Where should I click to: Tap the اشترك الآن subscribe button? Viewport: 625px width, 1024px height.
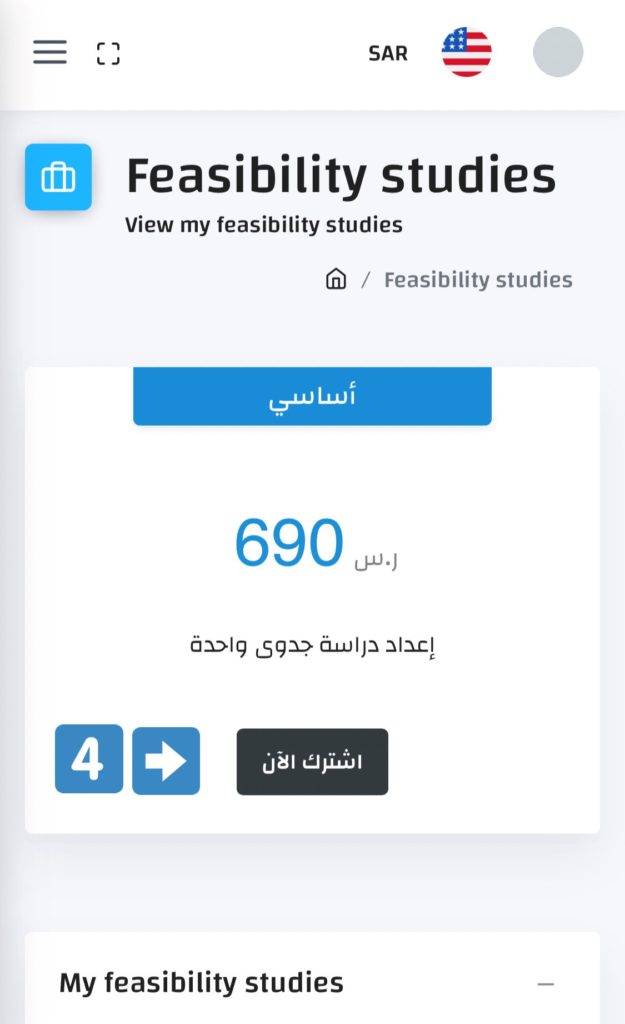click(312, 761)
